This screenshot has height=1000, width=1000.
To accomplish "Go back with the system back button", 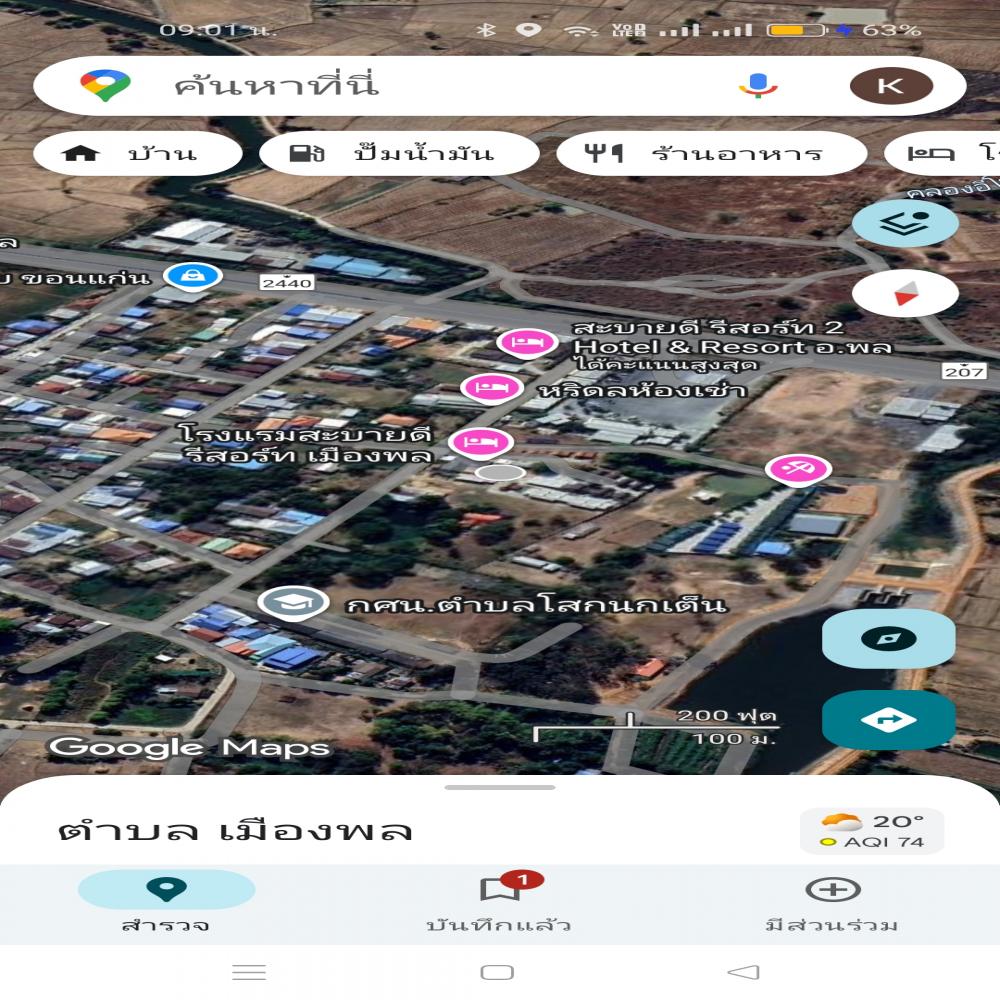I will point(743,972).
